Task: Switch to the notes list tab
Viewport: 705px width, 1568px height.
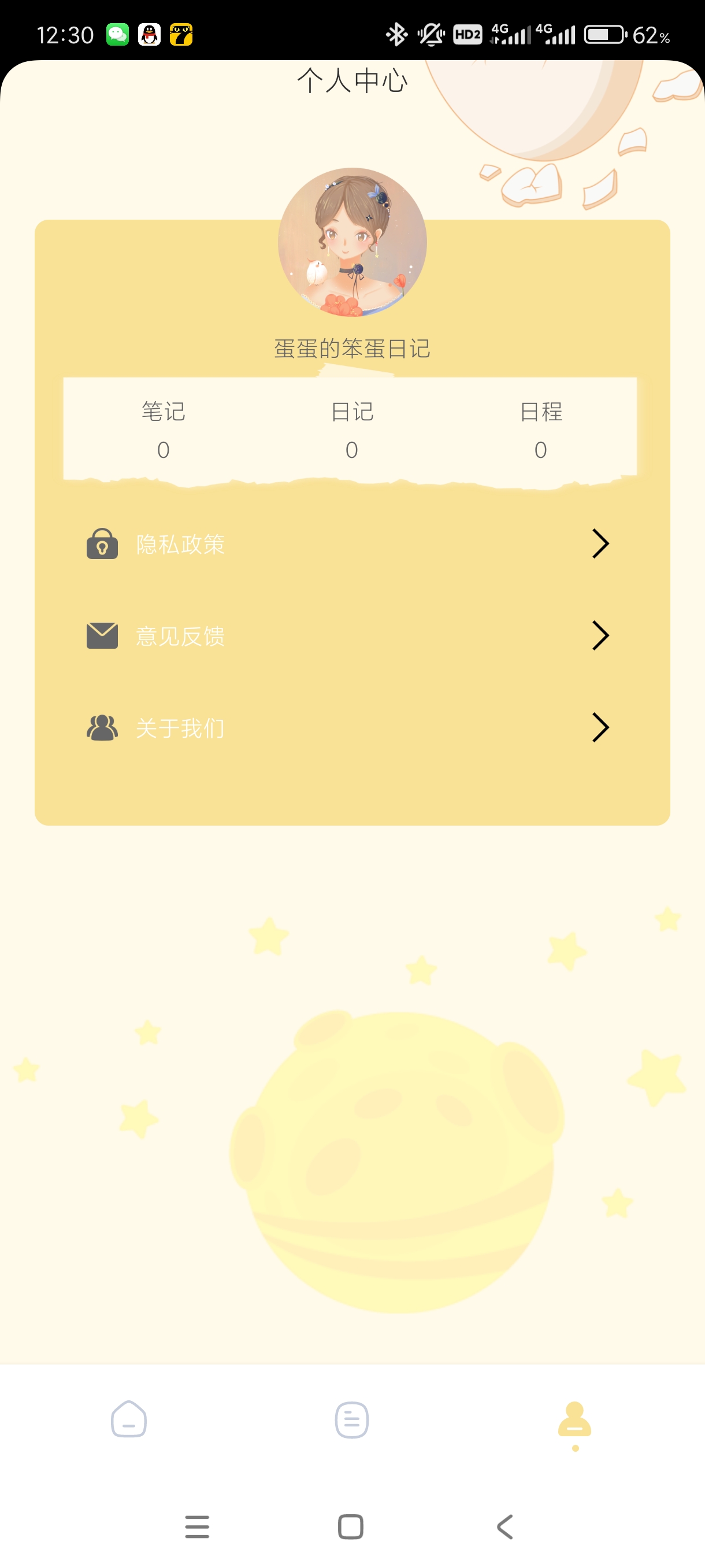Action: [351, 1419]
